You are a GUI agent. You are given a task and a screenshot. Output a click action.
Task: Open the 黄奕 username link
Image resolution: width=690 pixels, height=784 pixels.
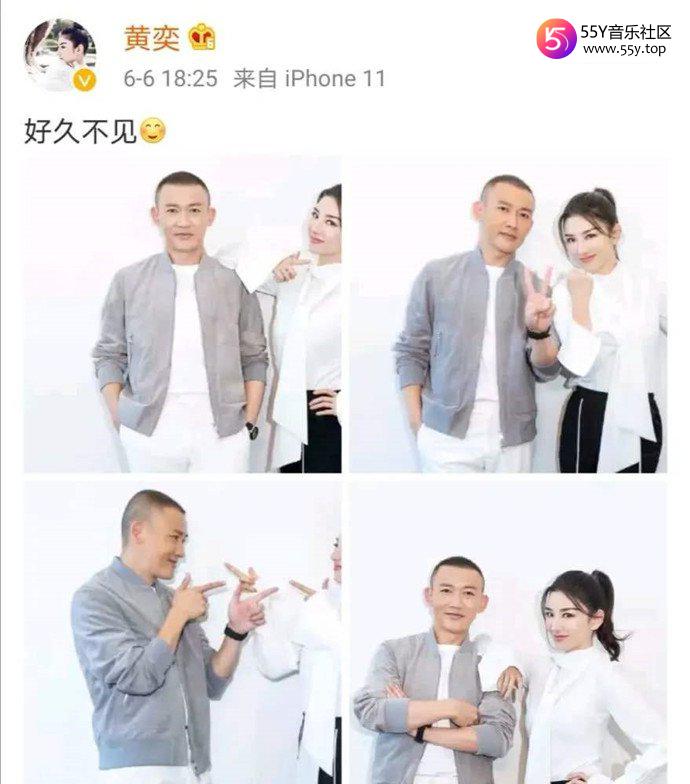[152, 38]
